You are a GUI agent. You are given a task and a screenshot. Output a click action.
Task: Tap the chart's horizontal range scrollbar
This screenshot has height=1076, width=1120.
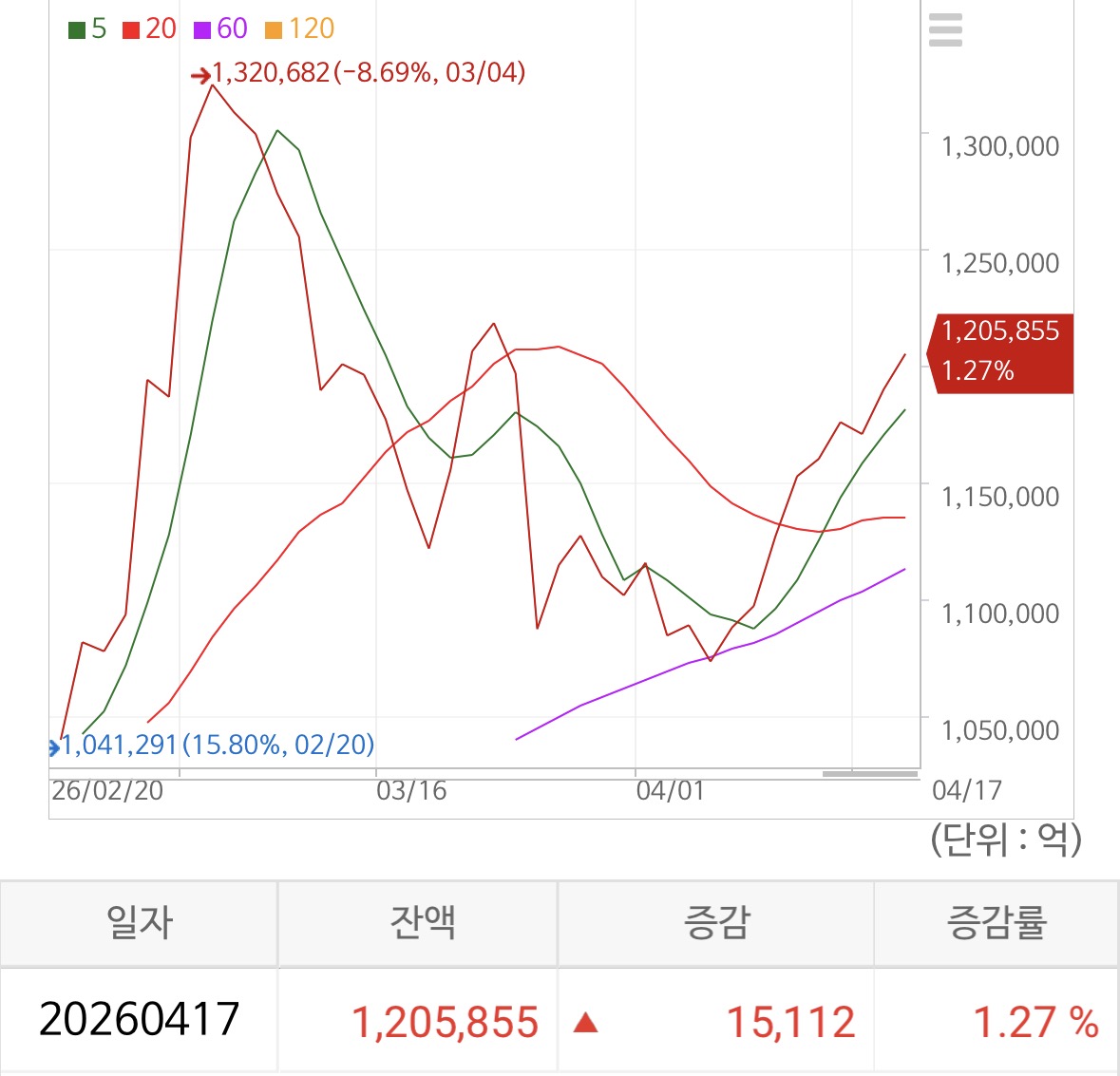870,773
